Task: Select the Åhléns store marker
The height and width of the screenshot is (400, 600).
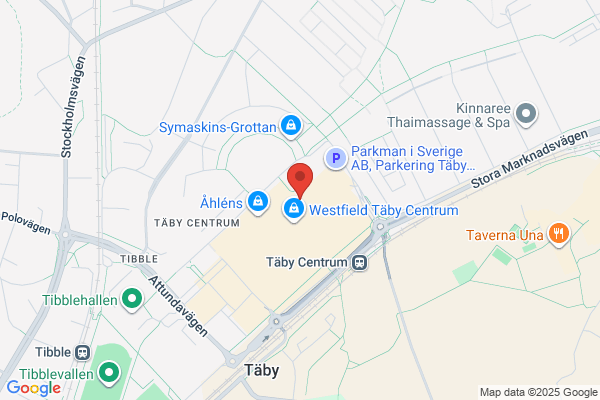Action: [x=258, y=202]
